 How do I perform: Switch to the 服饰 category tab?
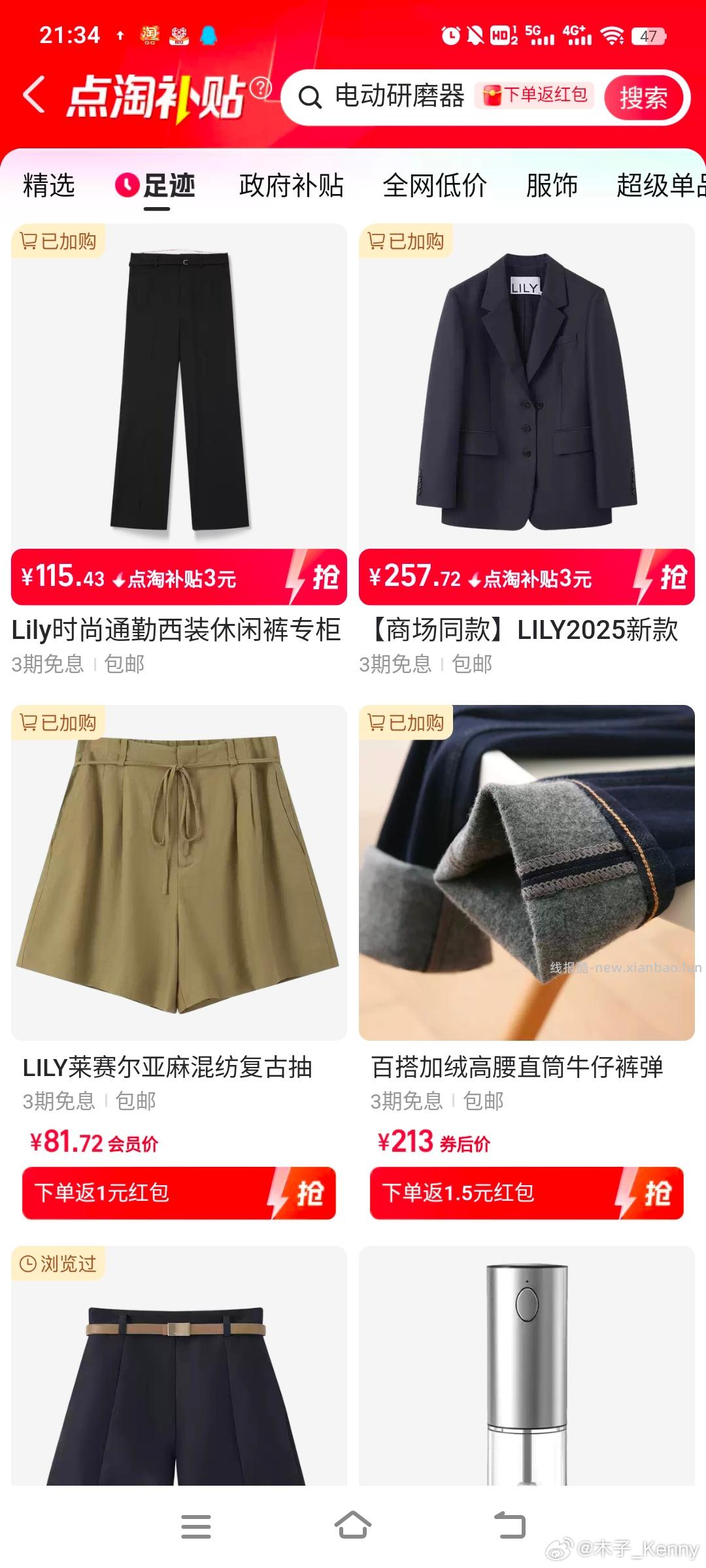(x=551, y=186)
